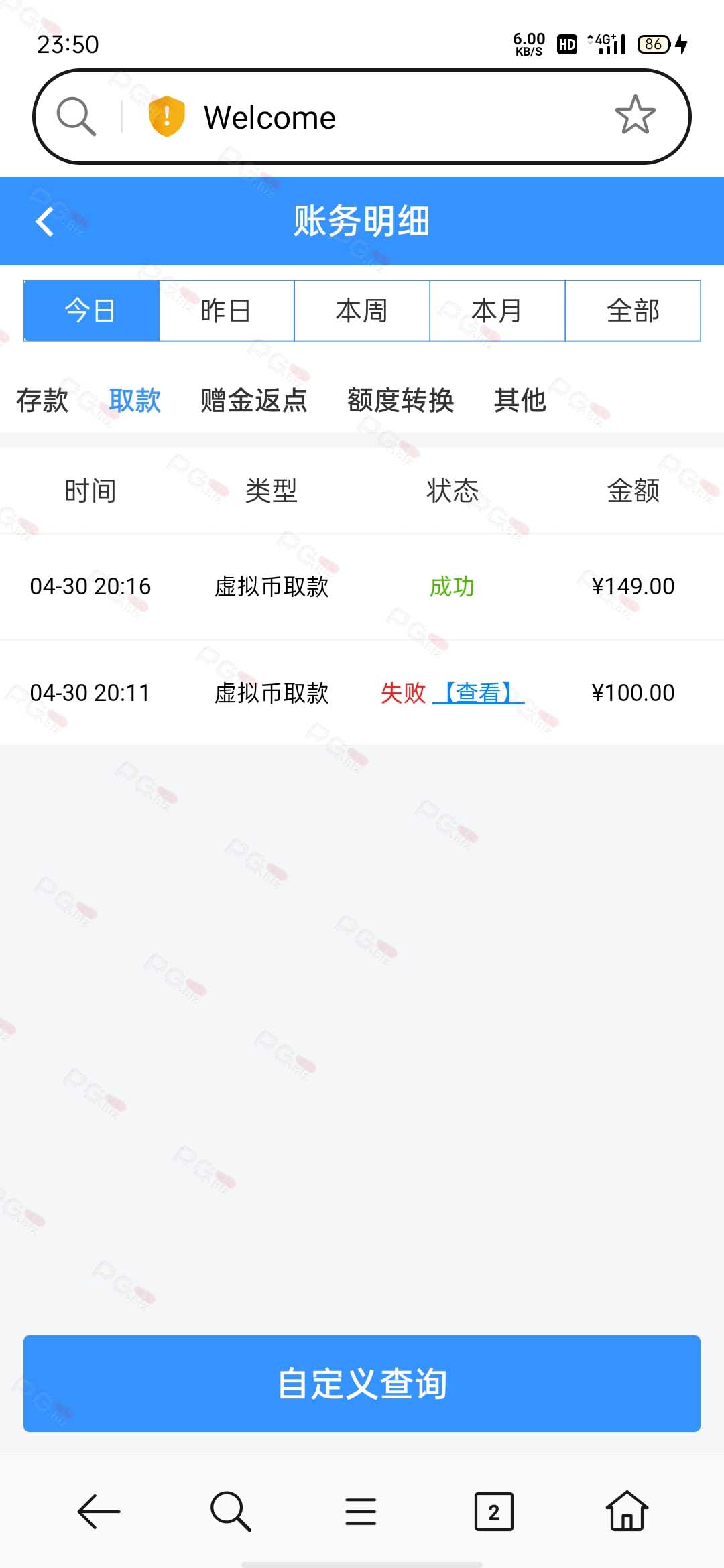Screen dimensions: 724x1568
Task: Tap the browser toolbar search icon
Action: [x=231, y=1512]
